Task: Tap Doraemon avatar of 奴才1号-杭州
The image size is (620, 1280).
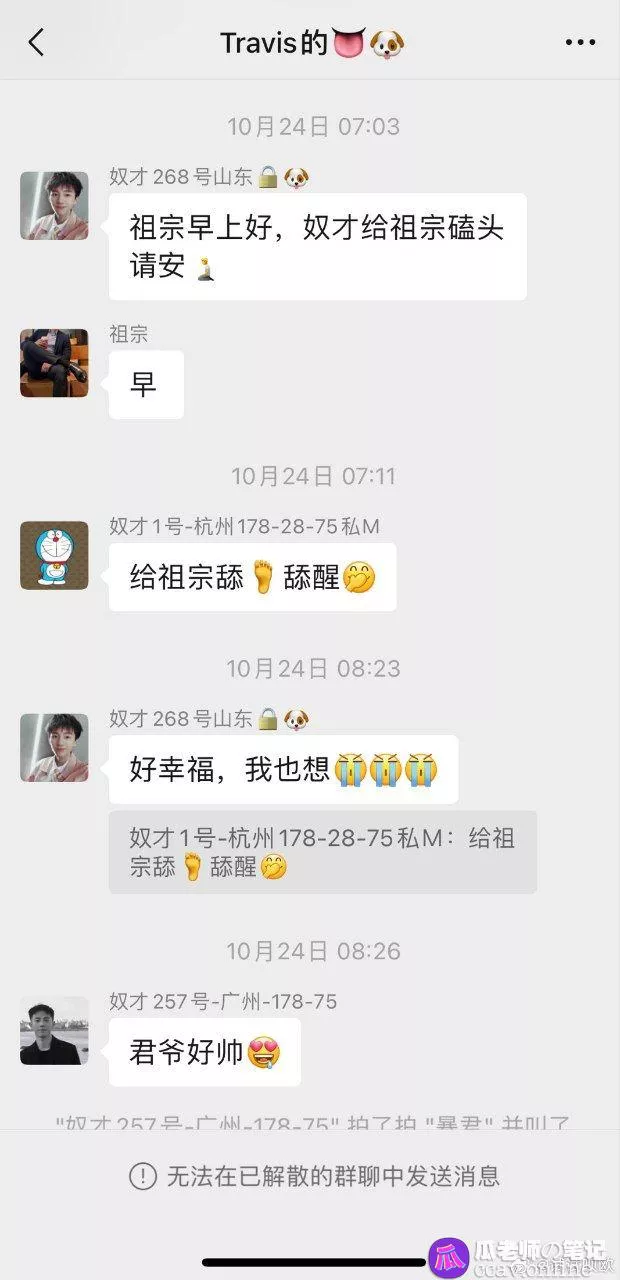Action: coord(54,555)
